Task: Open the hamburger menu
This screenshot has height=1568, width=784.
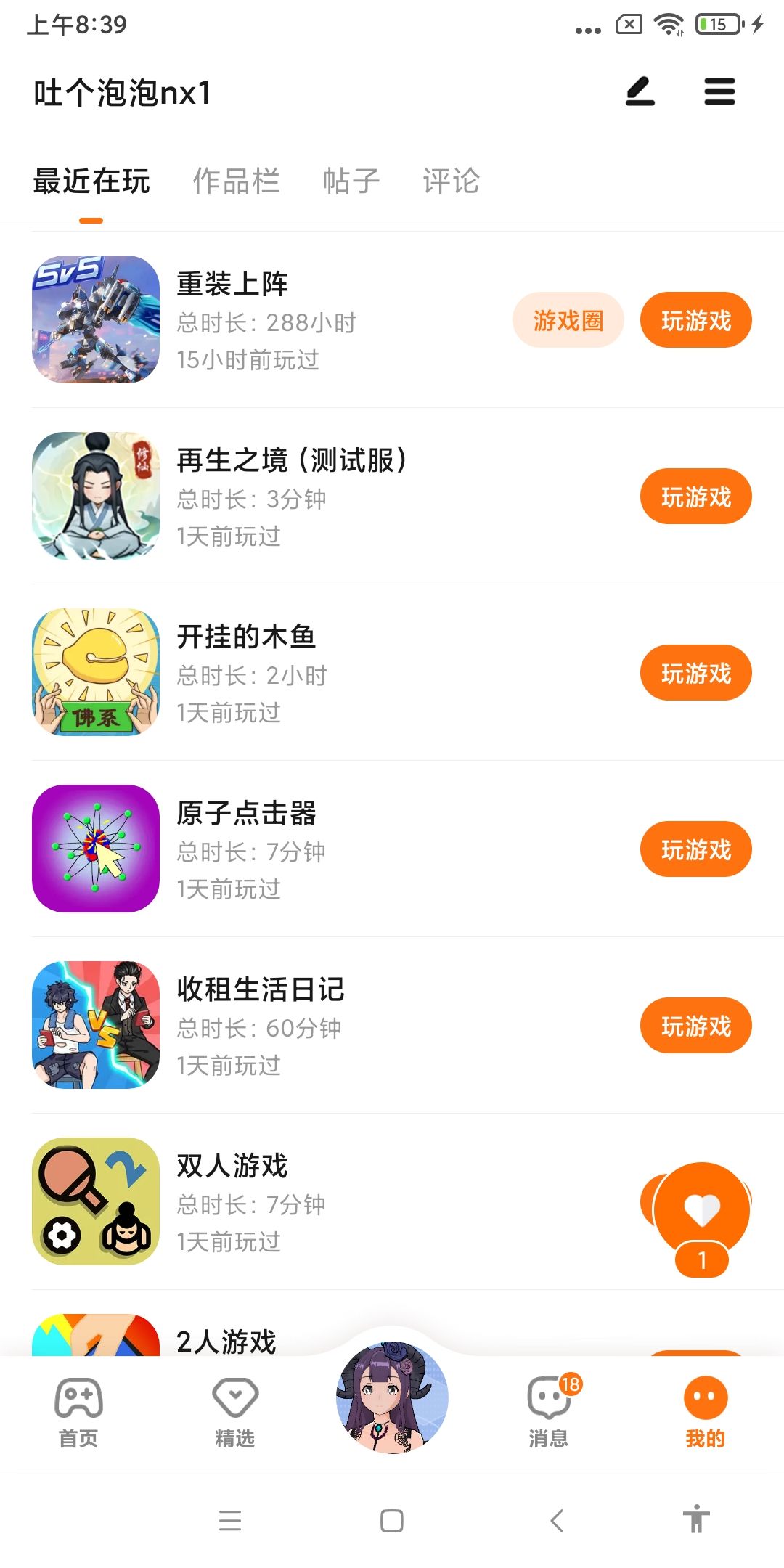Action: (719, 92)
